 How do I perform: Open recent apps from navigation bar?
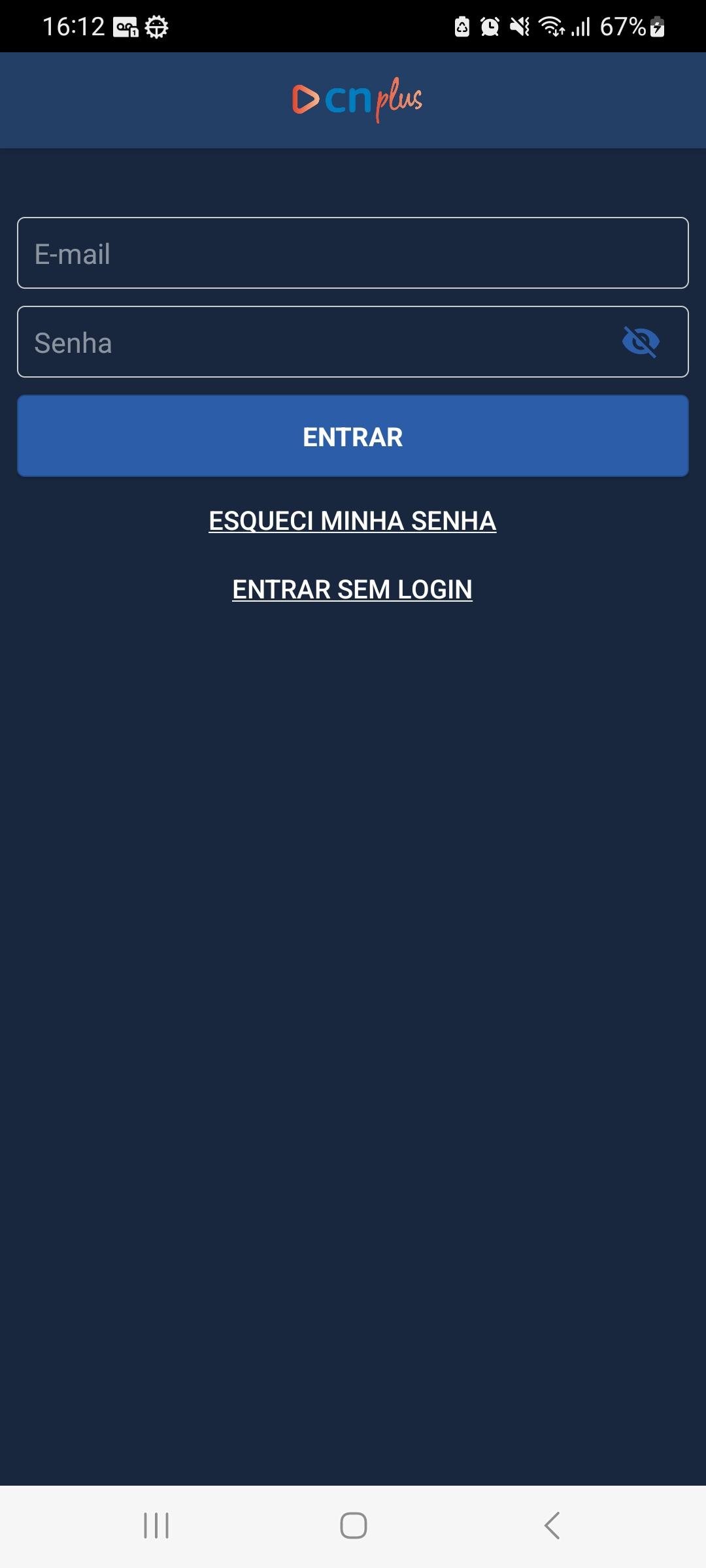156,1526
